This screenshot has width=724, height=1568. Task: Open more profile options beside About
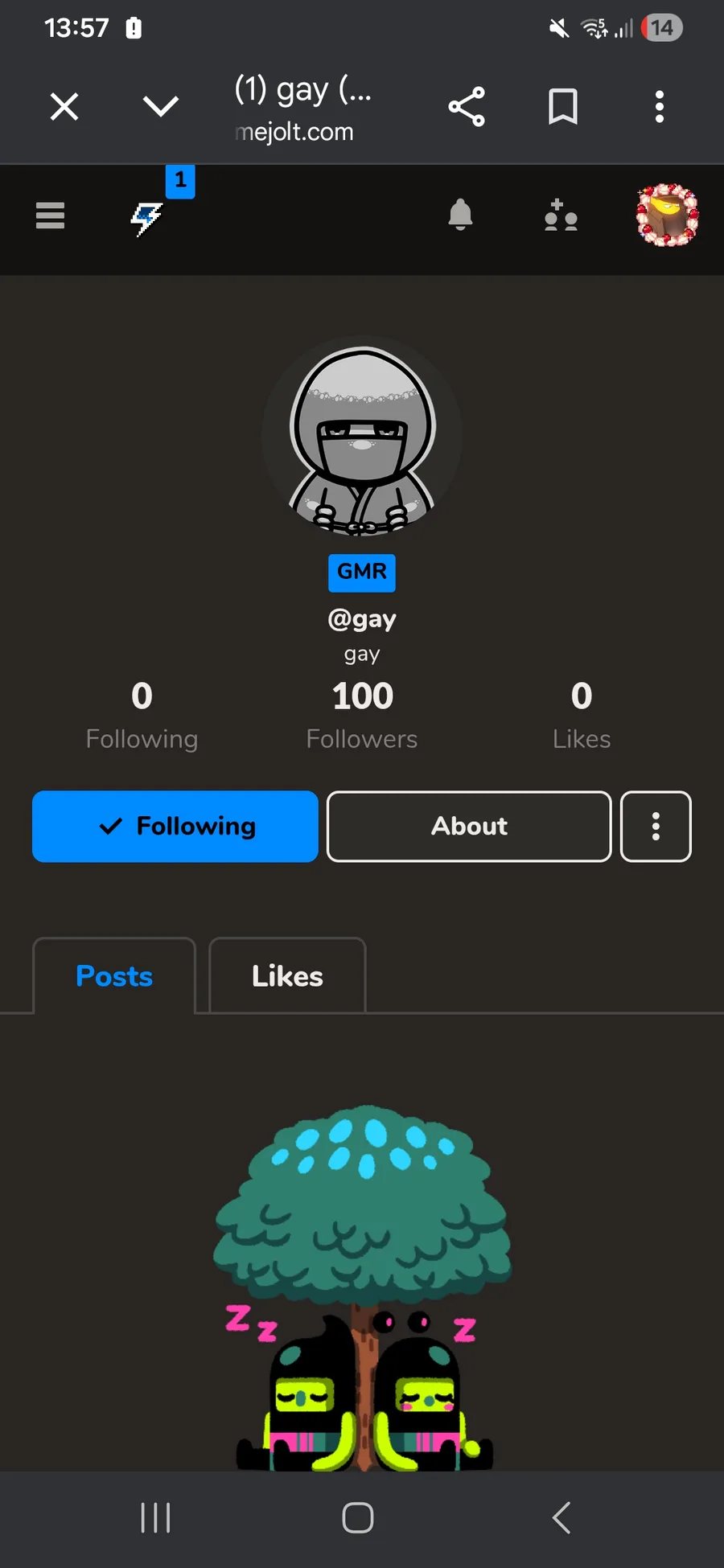tap(656, 826)
